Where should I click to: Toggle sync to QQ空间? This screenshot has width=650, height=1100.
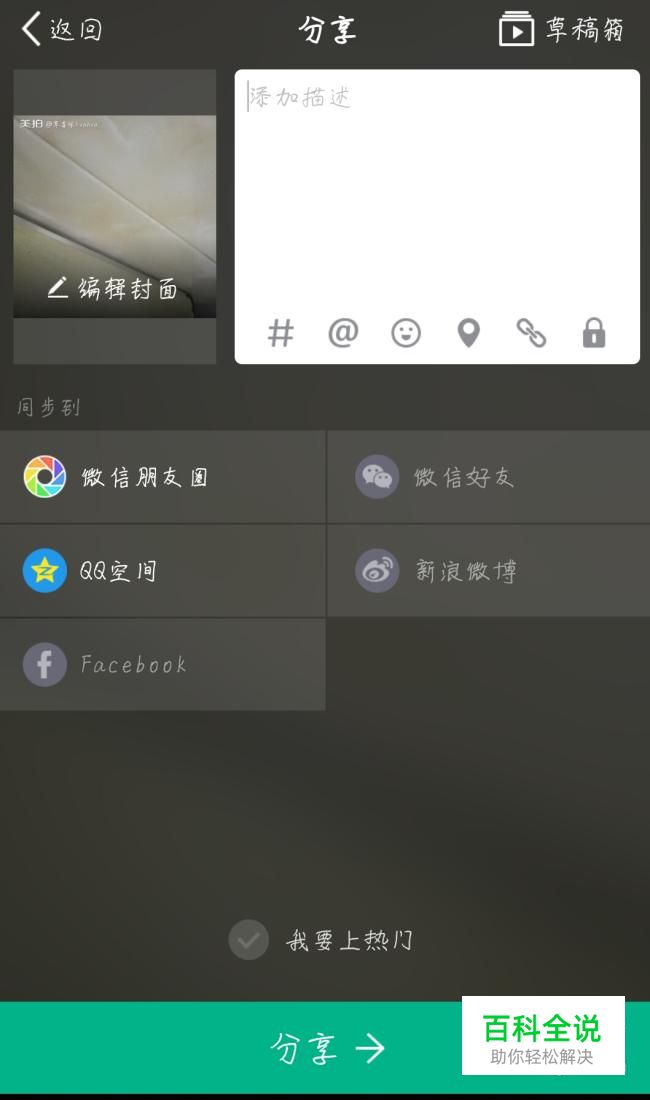point(162,571)
